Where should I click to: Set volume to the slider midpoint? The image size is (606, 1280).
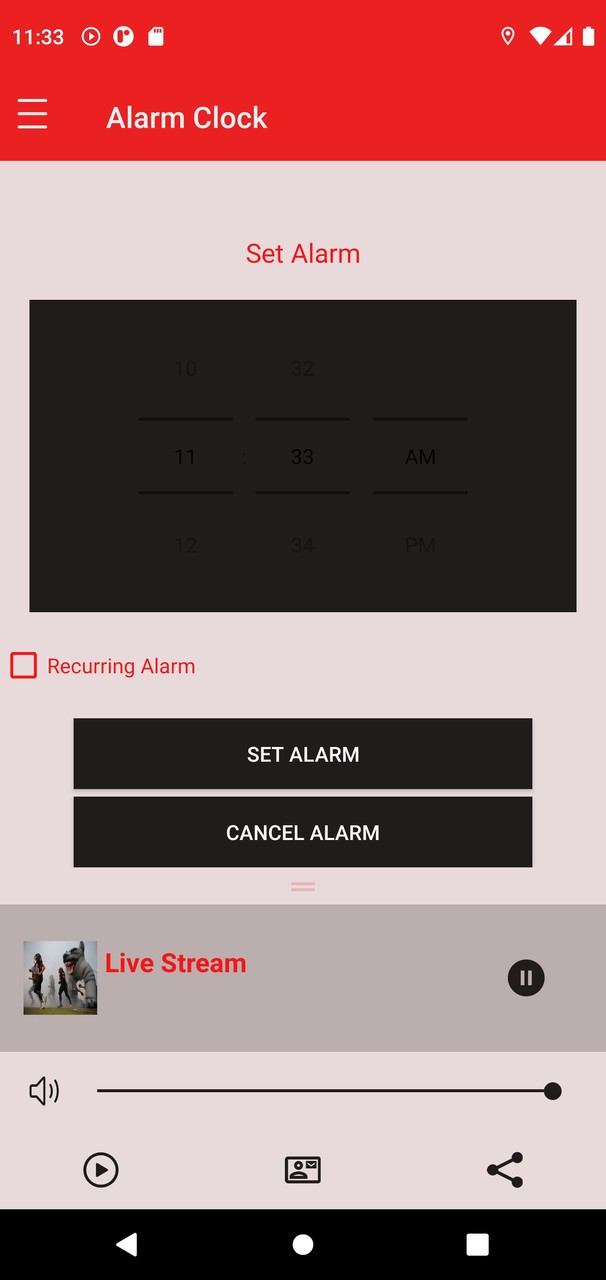pos(325,1091)
